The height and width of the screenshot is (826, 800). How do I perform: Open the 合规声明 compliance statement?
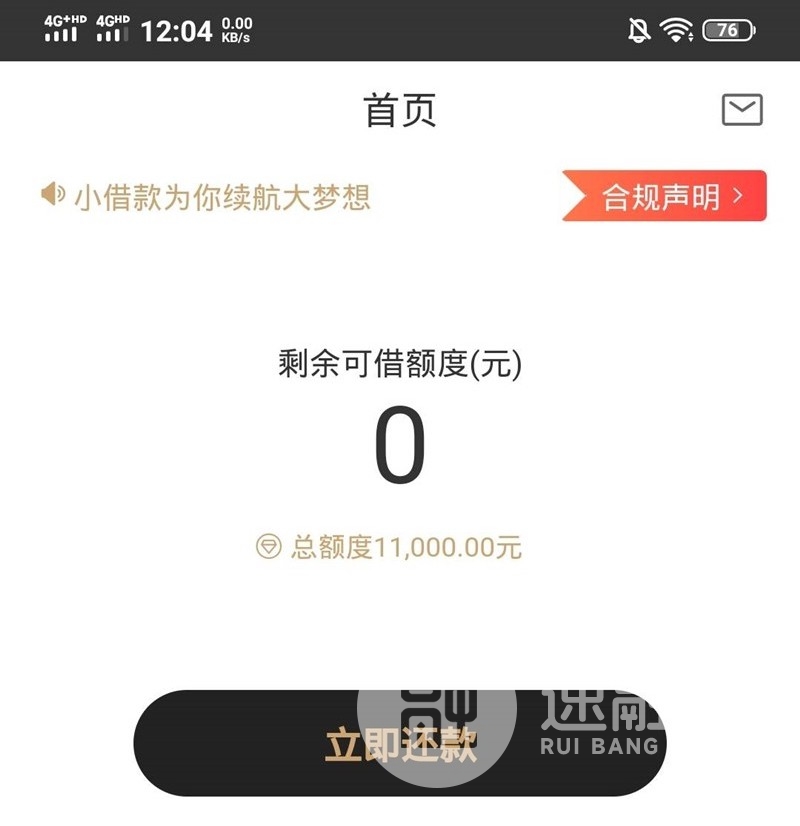(665, 196)
